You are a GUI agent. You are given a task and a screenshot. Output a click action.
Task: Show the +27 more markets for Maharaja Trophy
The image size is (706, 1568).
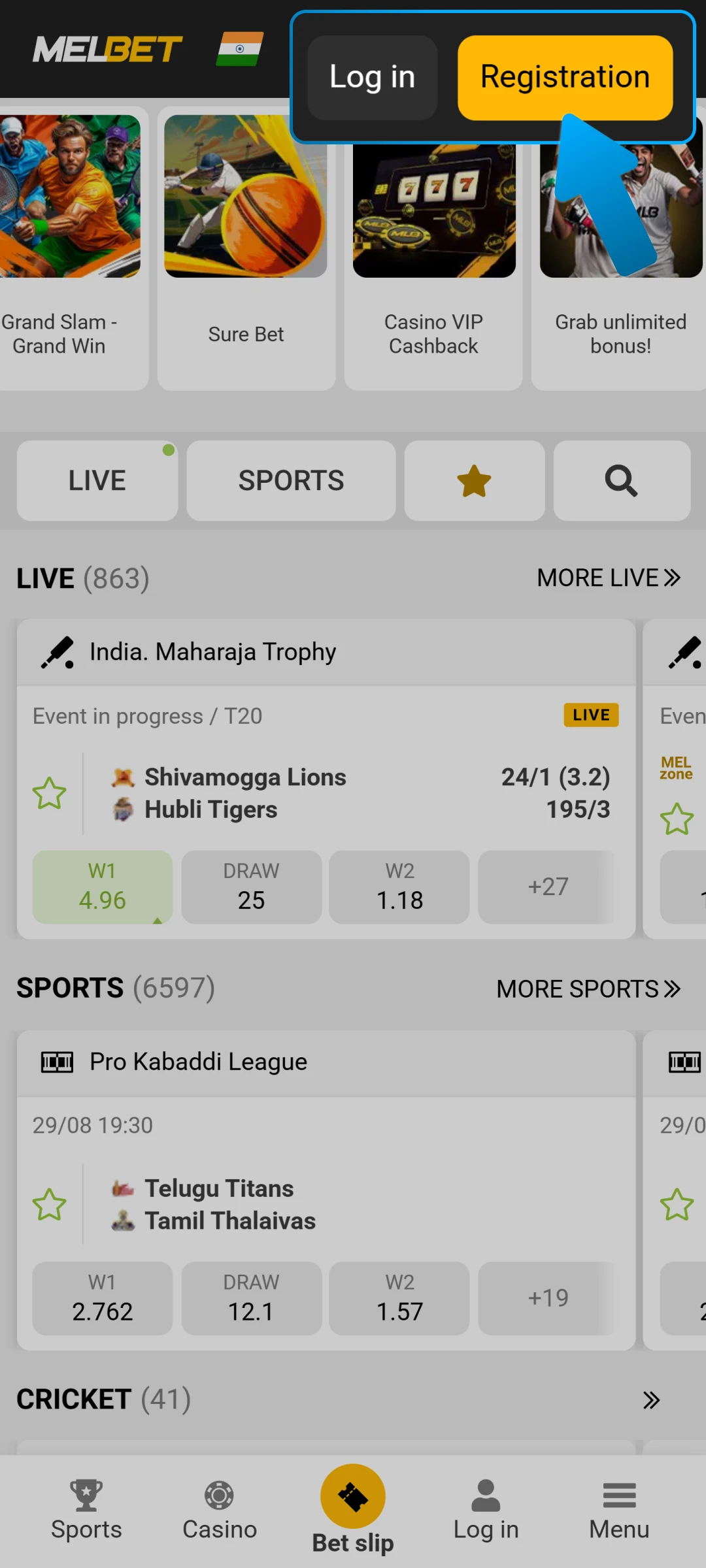(548, 887)
